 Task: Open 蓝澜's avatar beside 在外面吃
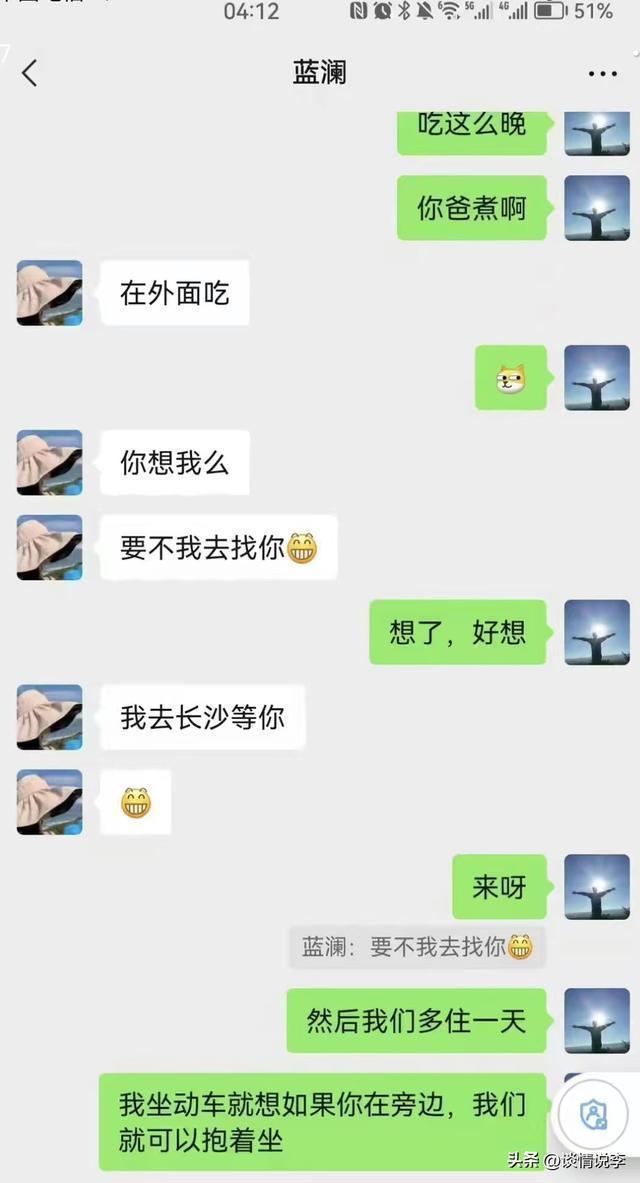point(50,293)
